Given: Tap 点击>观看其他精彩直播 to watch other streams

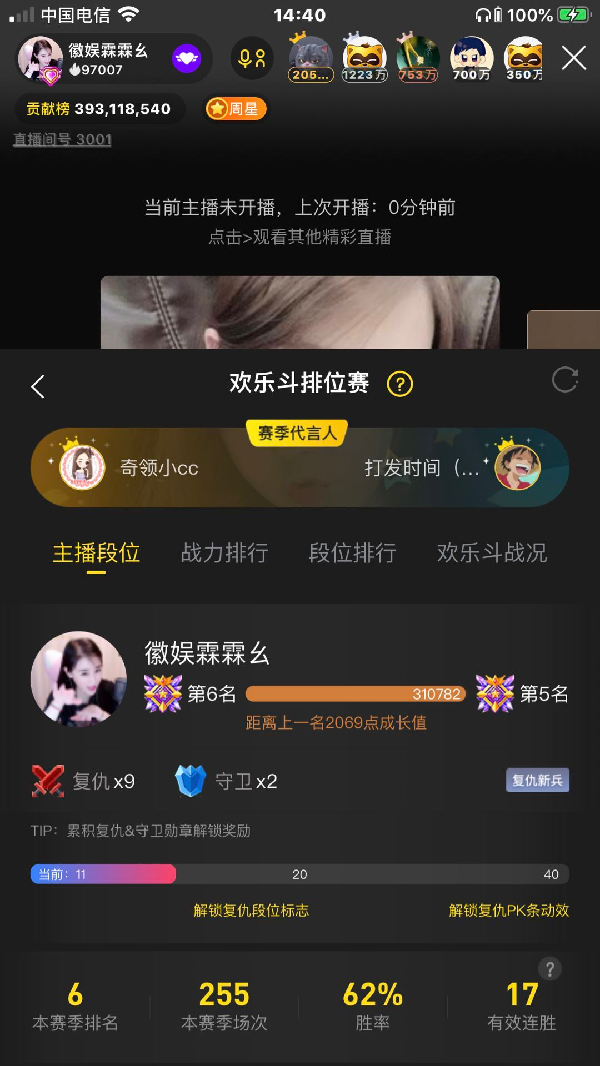Looking at the screenshot, I should click(300, 237).
